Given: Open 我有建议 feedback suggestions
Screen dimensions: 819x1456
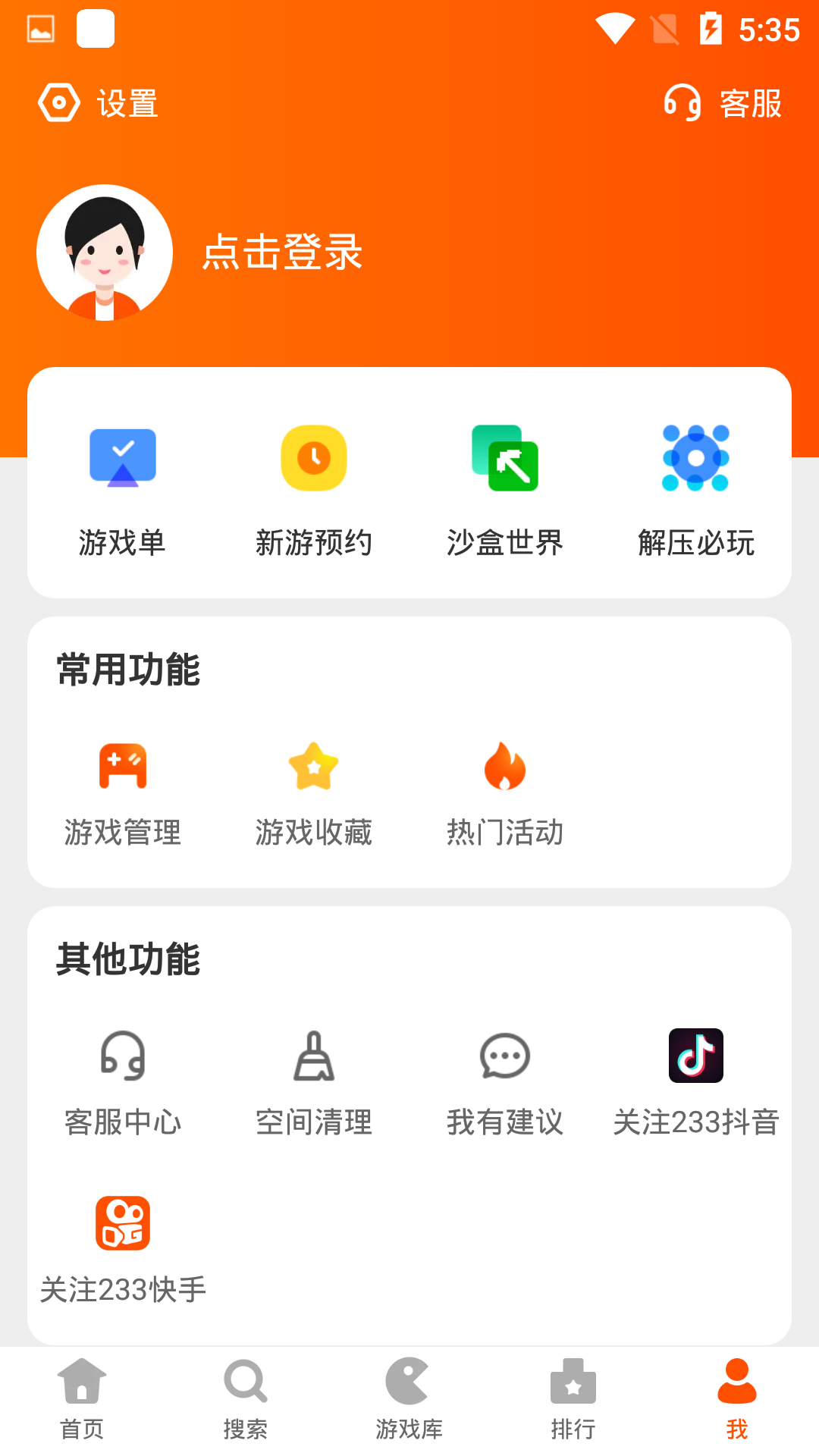Looking at the screenshot, I should tap(505, 1084).
